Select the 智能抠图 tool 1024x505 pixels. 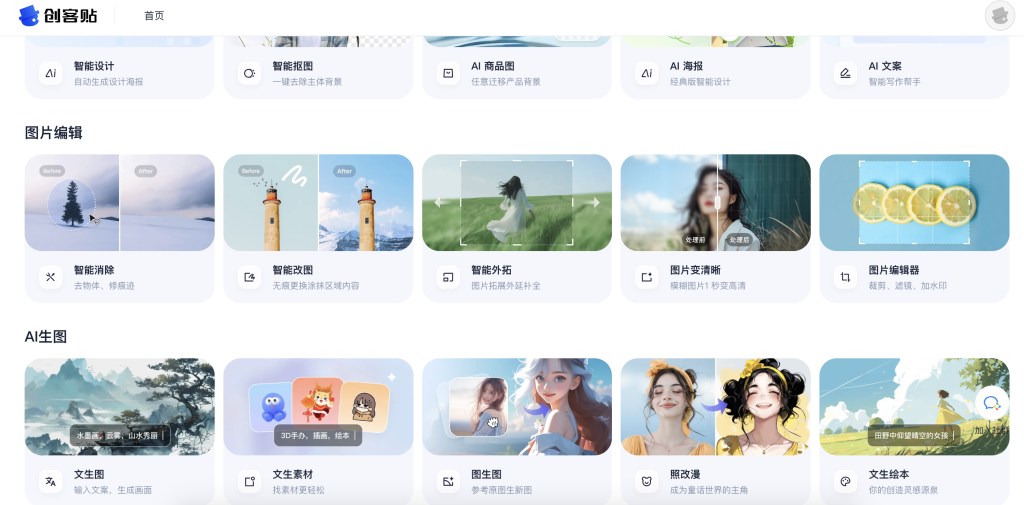point(318,73)
